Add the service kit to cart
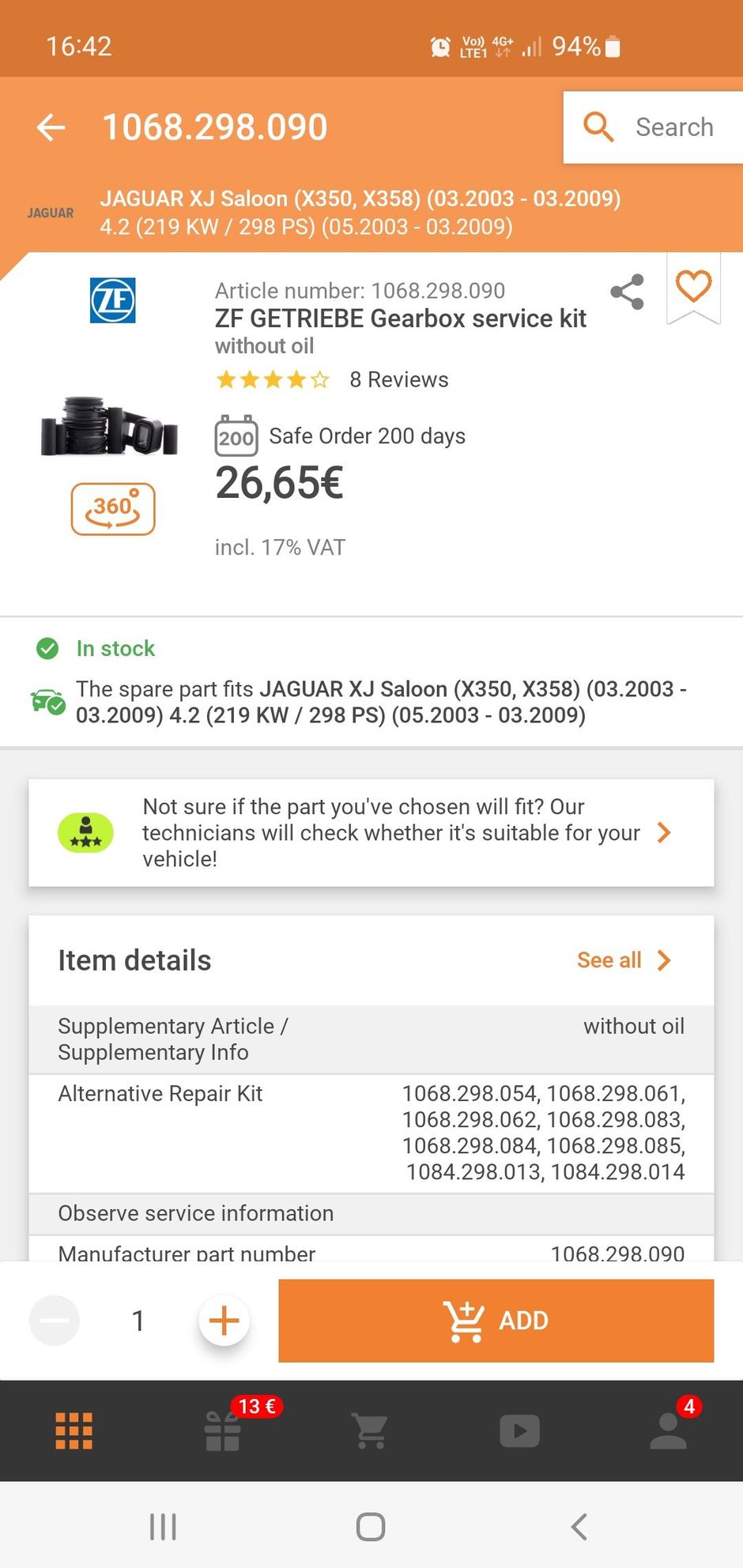743x1568 pixels. 496,1321
